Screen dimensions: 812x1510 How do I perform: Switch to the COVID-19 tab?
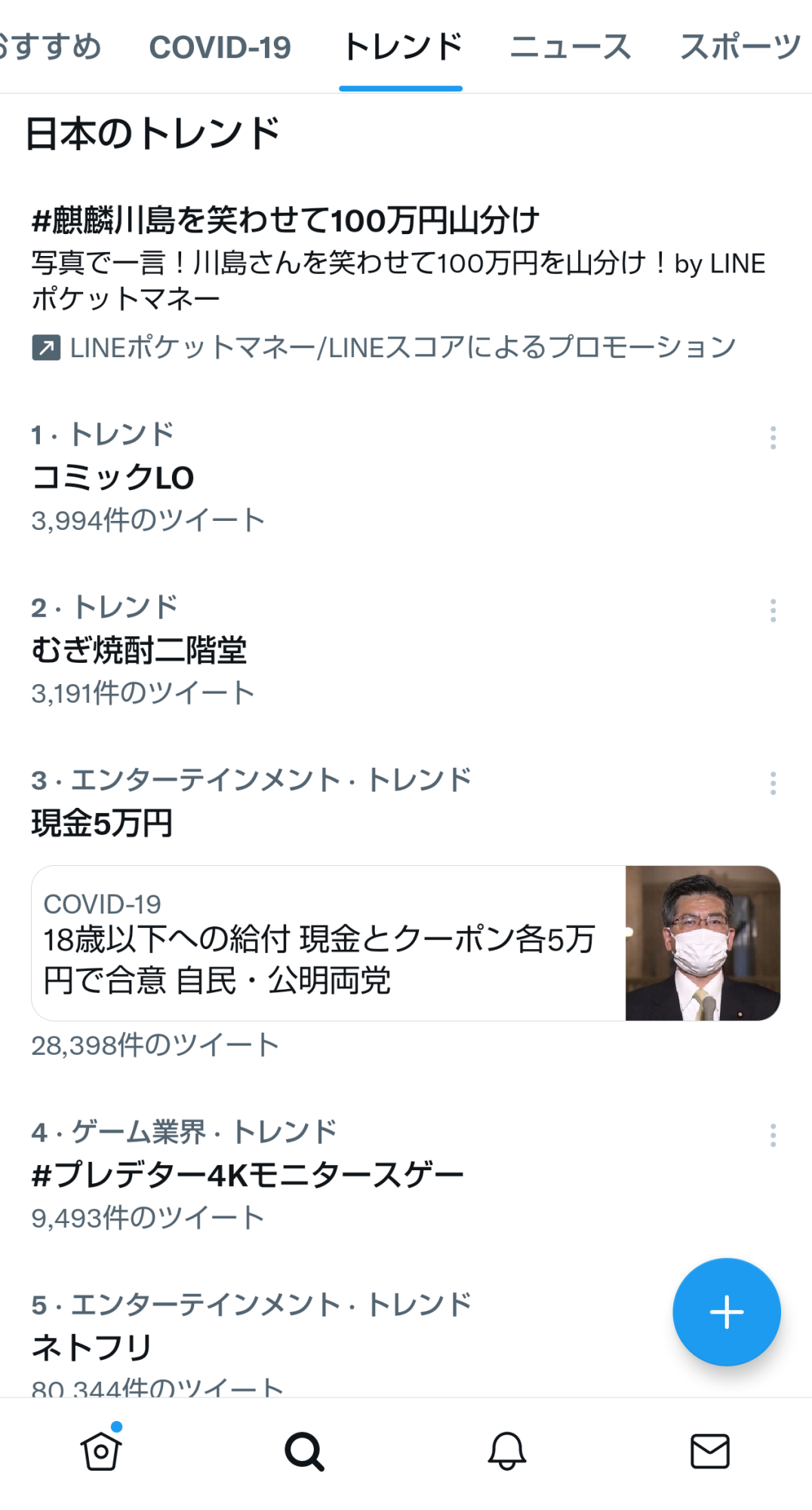pos(220,48)
